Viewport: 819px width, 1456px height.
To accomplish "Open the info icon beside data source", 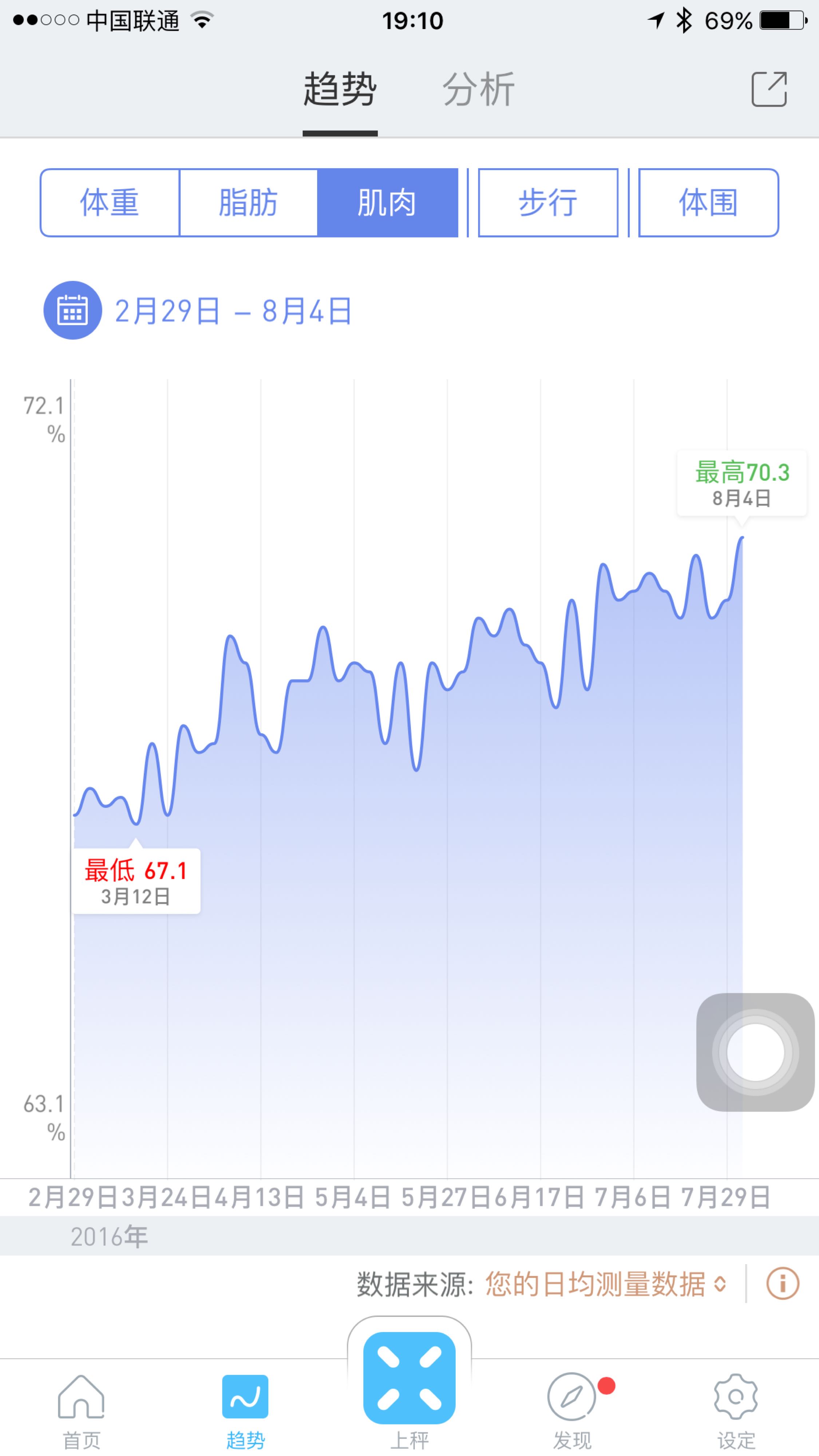I will pos(782,1284).
